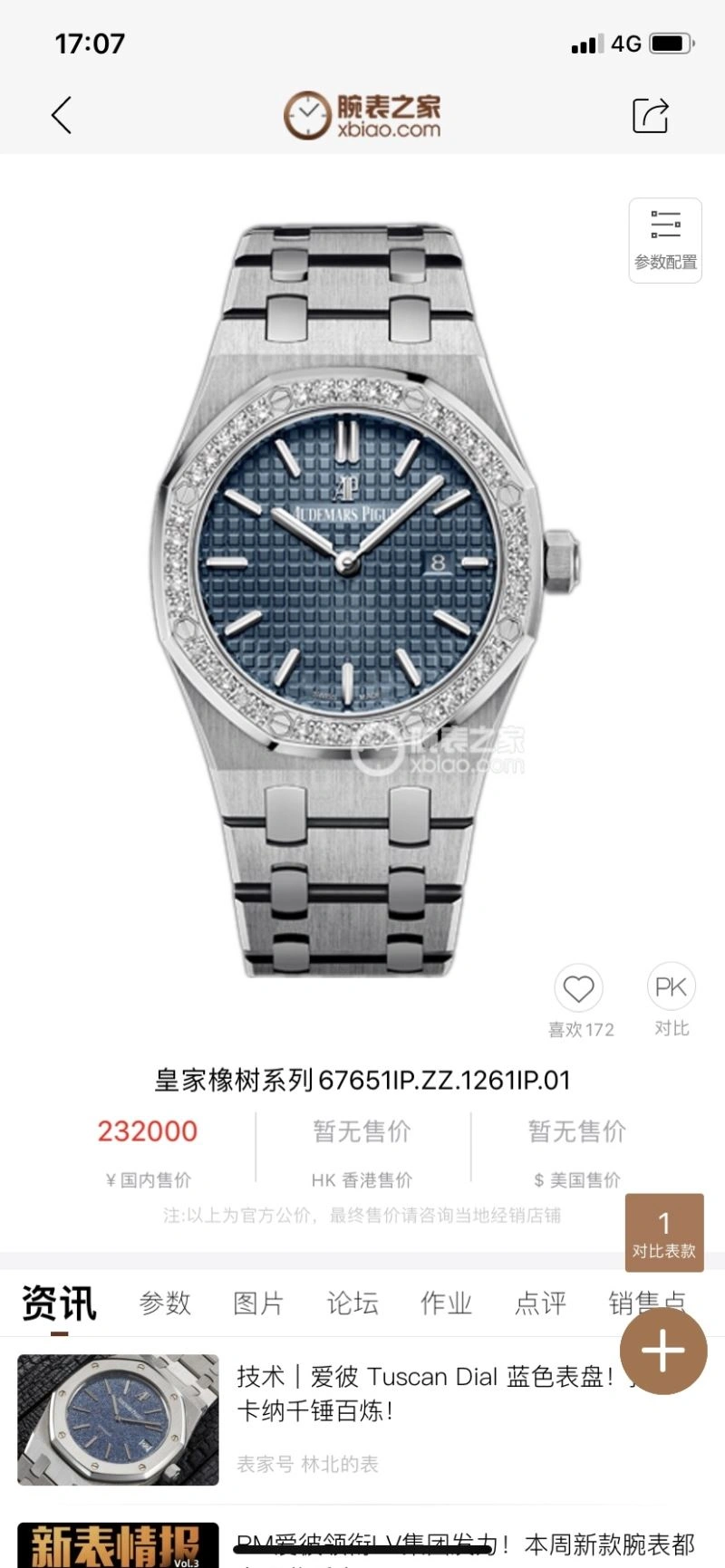Open the 对比表款 compare list
Screen dimensions: 725x1568
point(663,1232)
